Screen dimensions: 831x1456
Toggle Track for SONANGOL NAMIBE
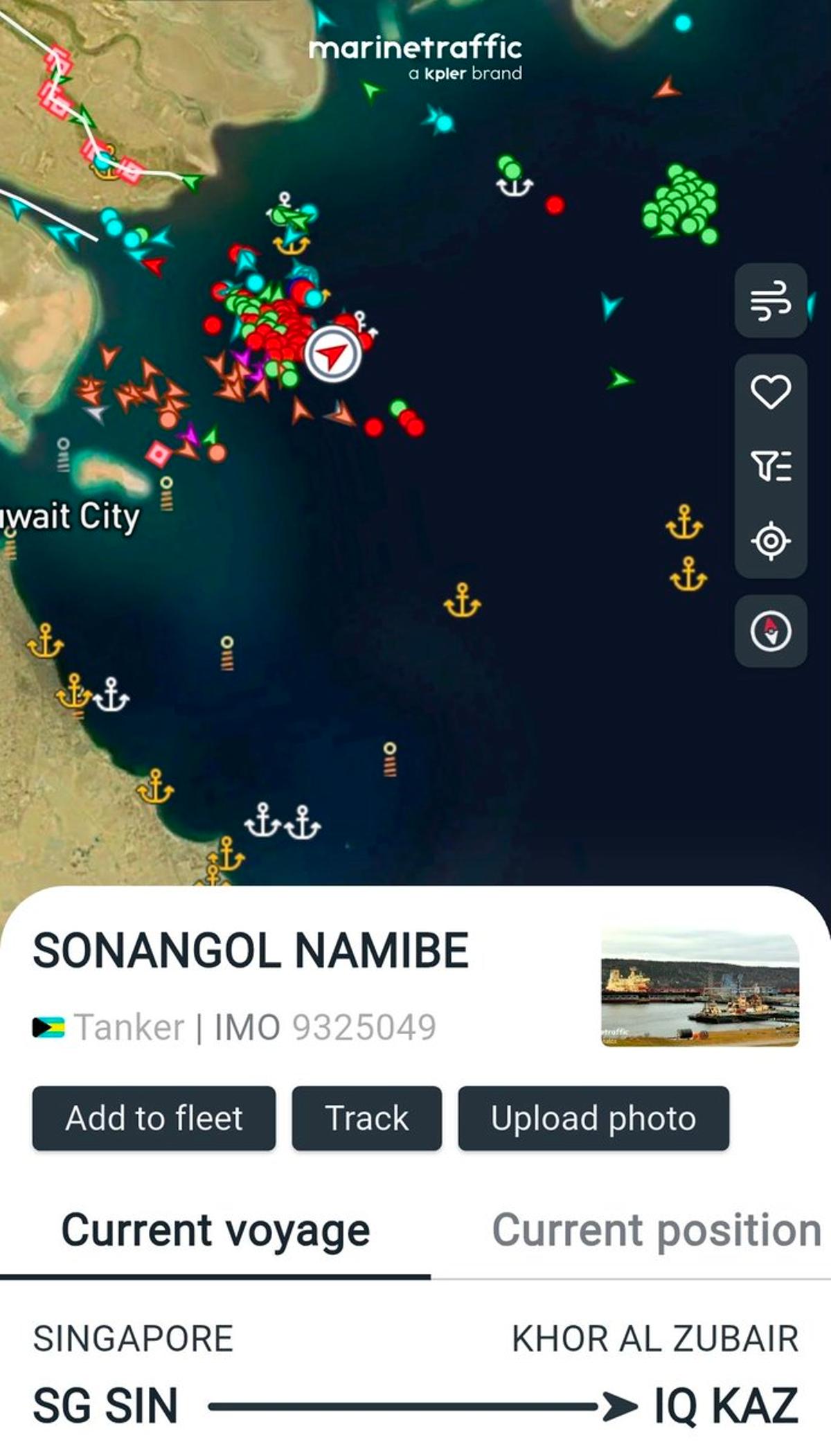366,1118
